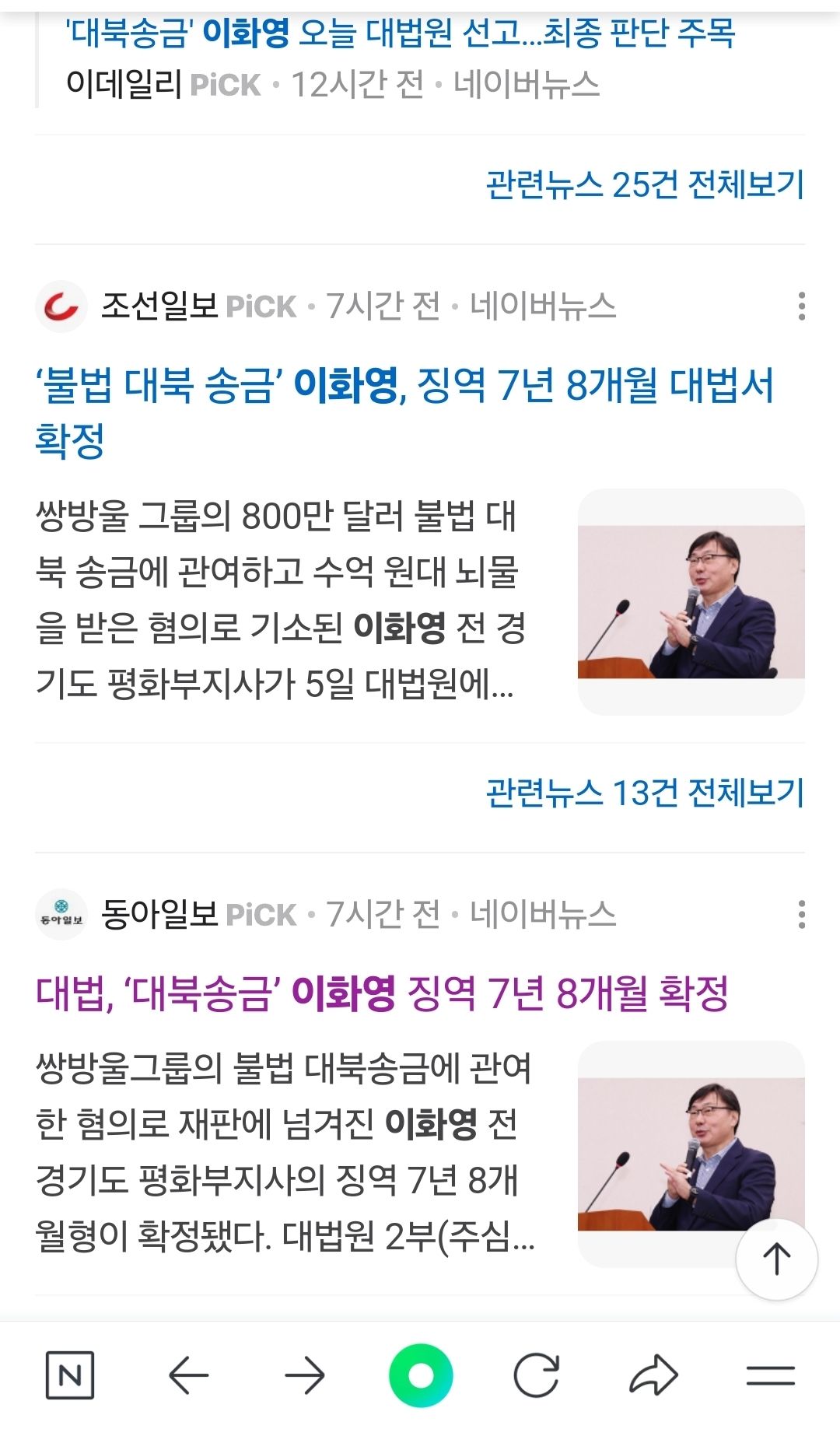Open the Edaily headline about today's Supreme Court ruling
This screenshot has height=1429, width=840.
(400, 33)
